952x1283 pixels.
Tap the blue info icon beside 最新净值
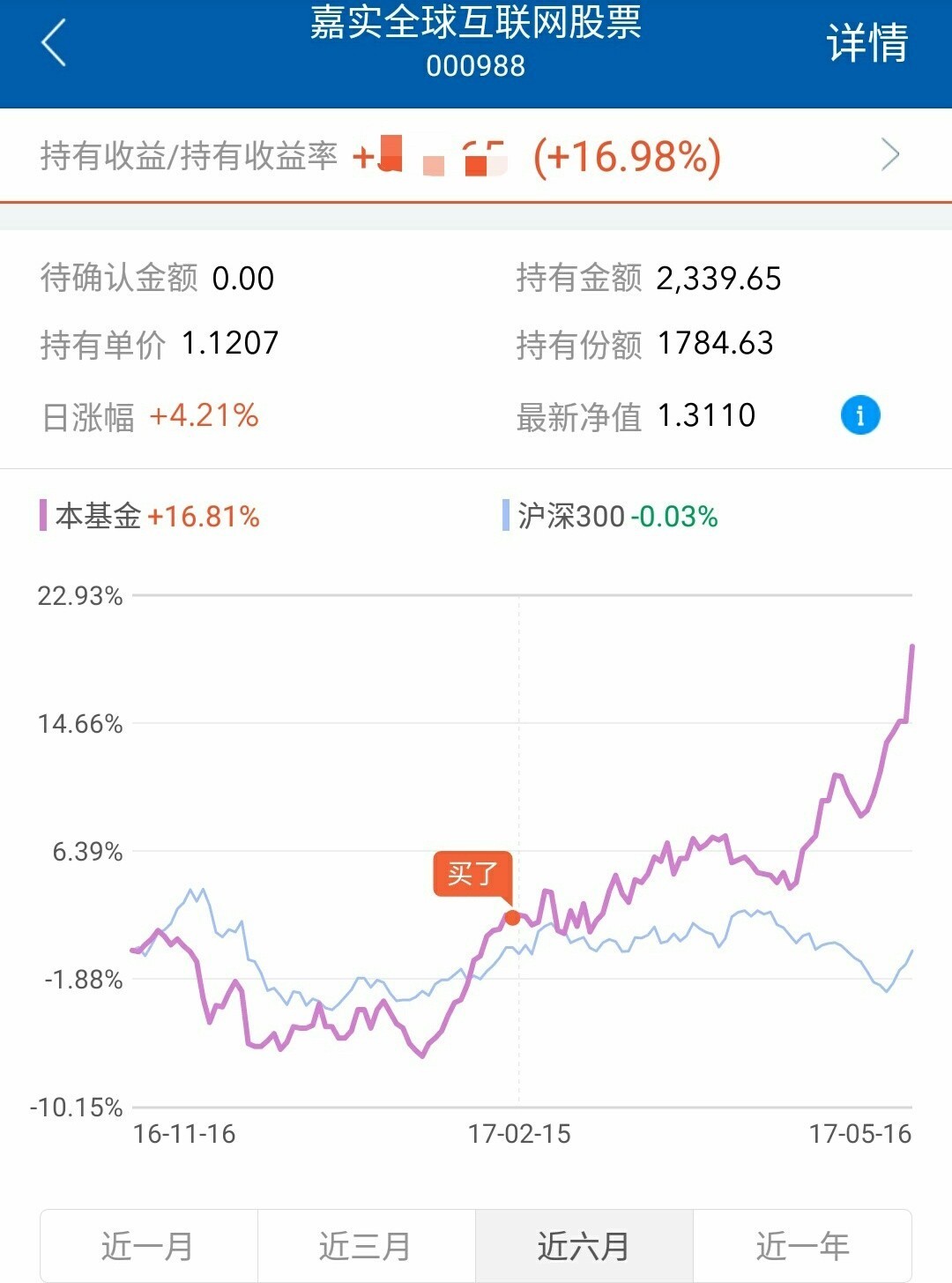(x=859, y=415)
